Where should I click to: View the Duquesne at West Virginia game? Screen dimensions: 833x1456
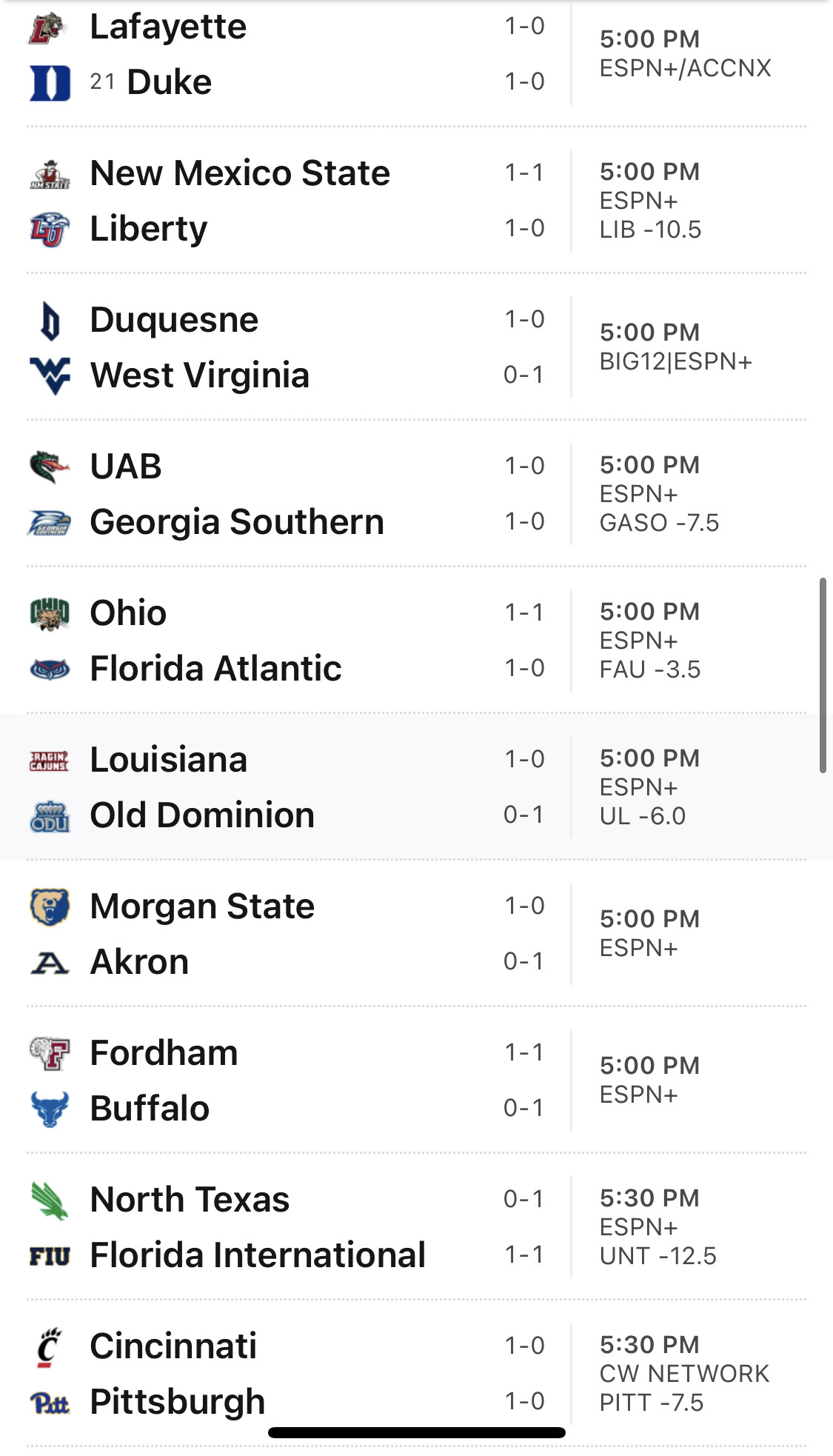416,347
